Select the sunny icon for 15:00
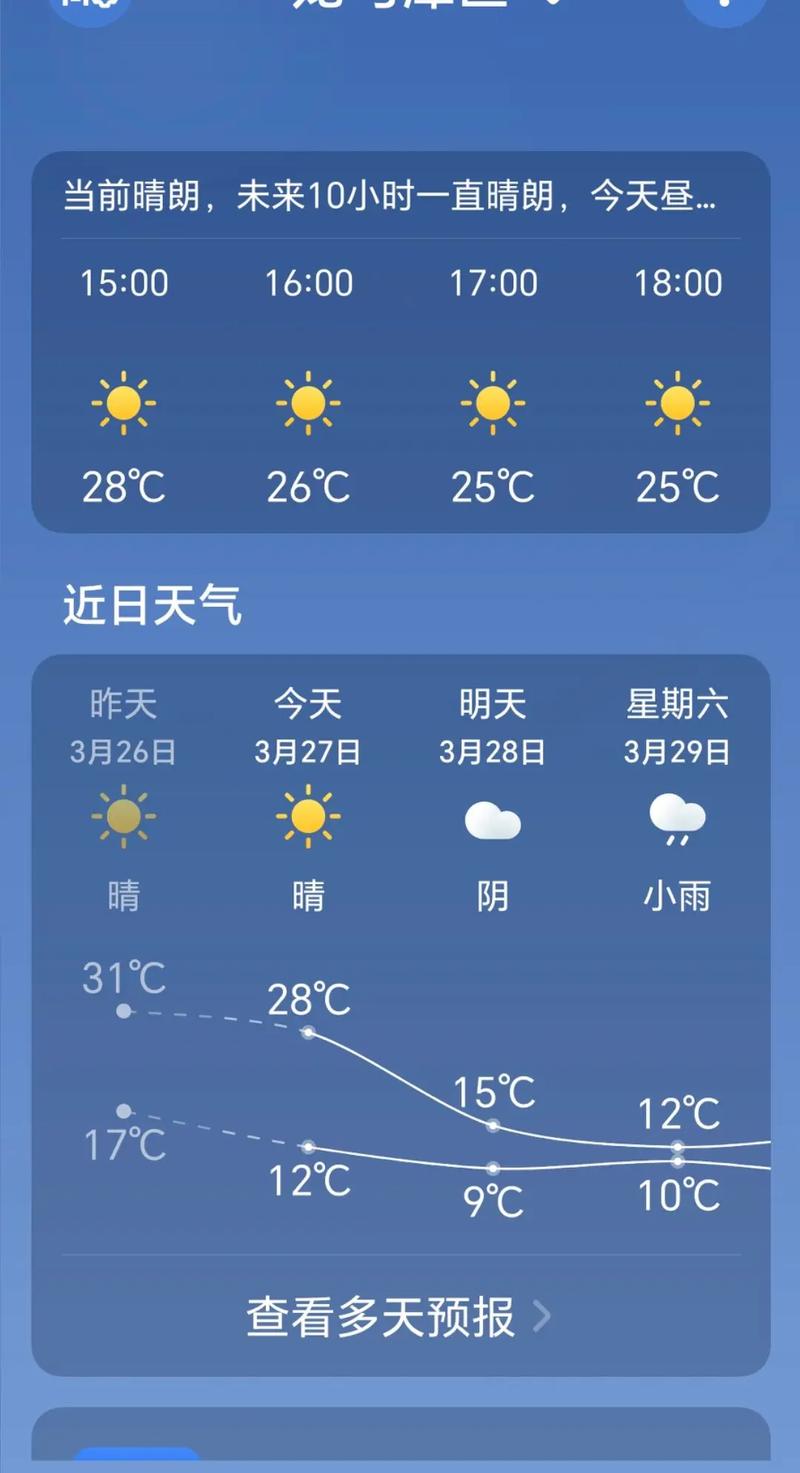 123,404
